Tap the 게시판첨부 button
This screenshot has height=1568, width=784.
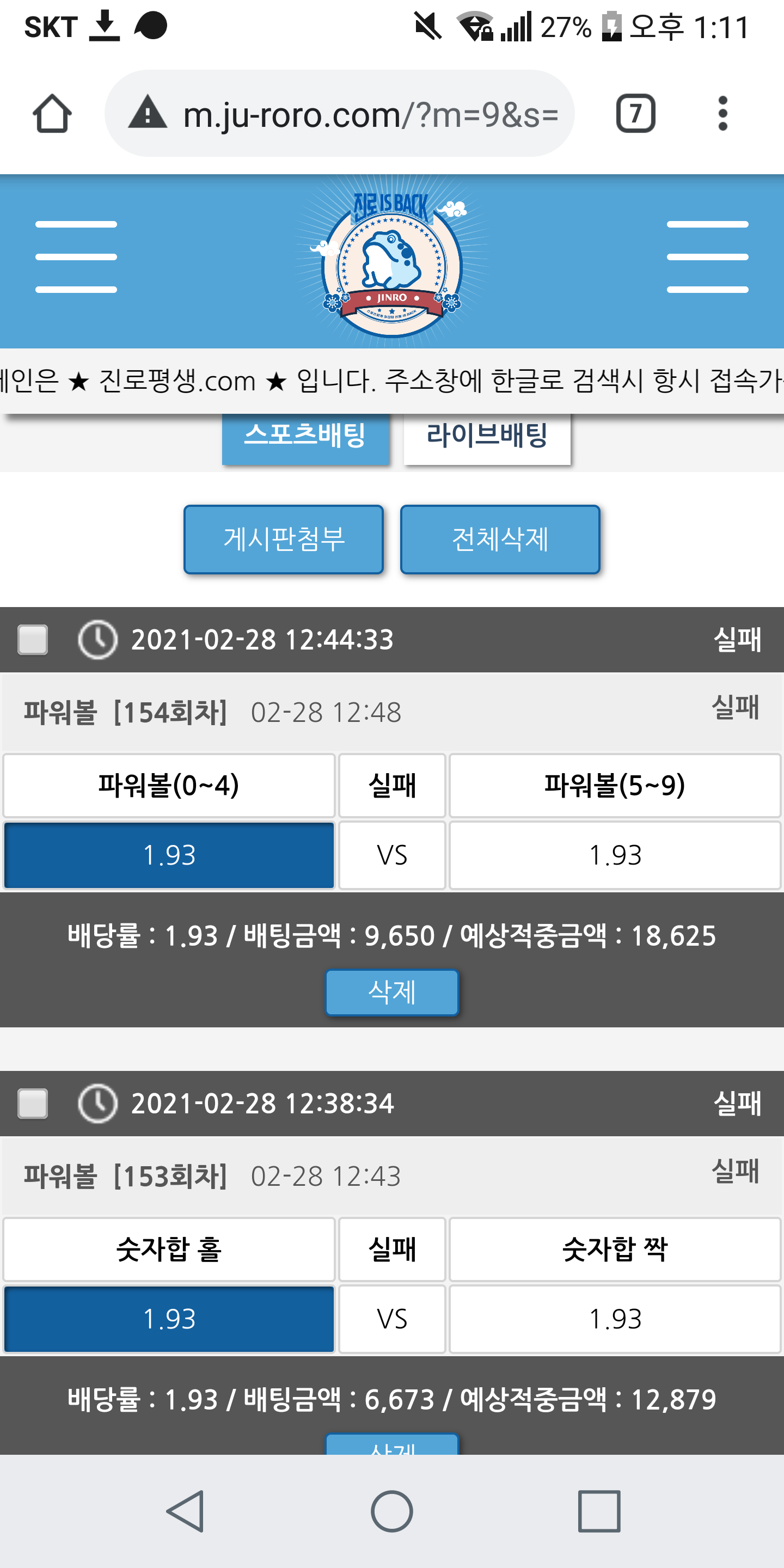(284, 540)
